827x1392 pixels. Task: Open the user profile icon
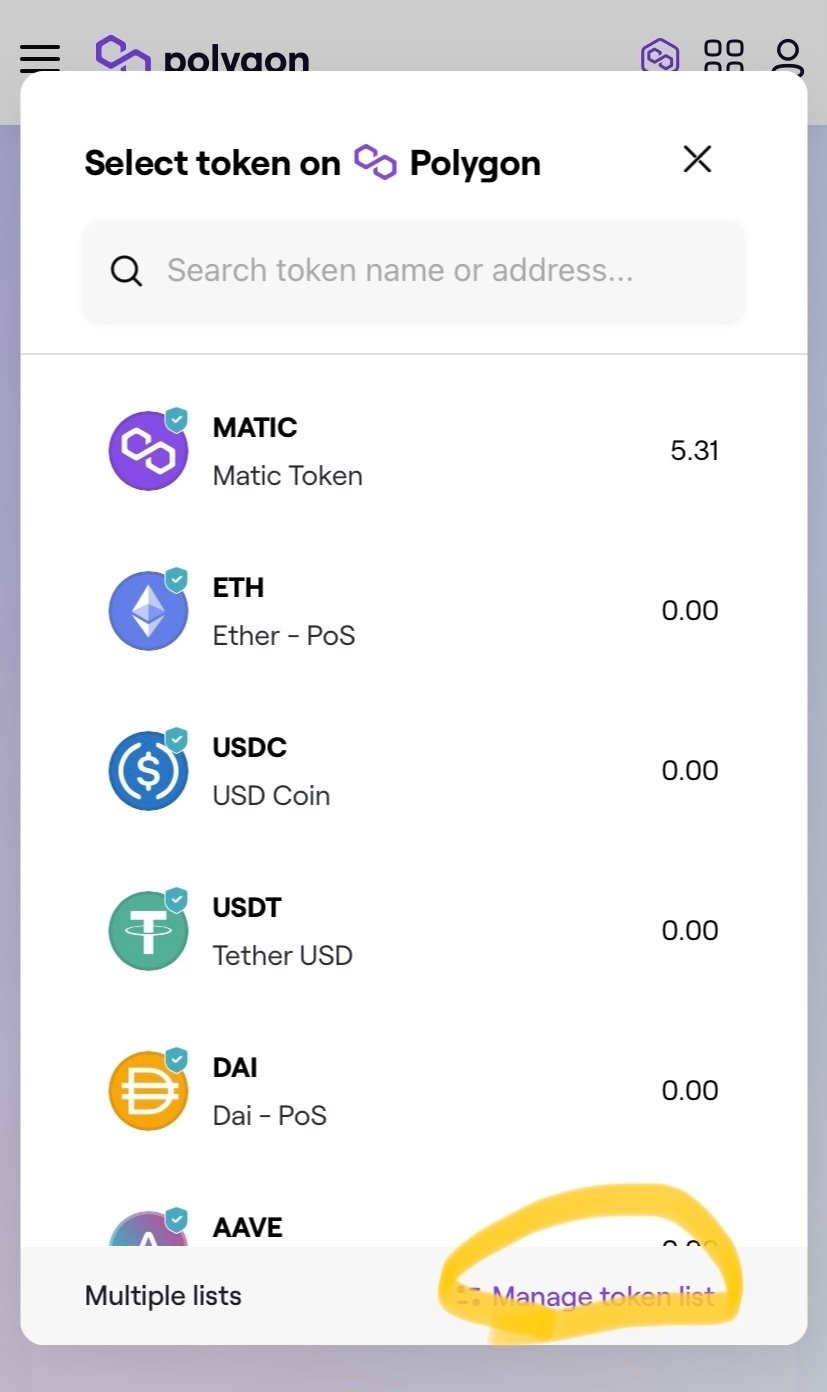(788, 56)
